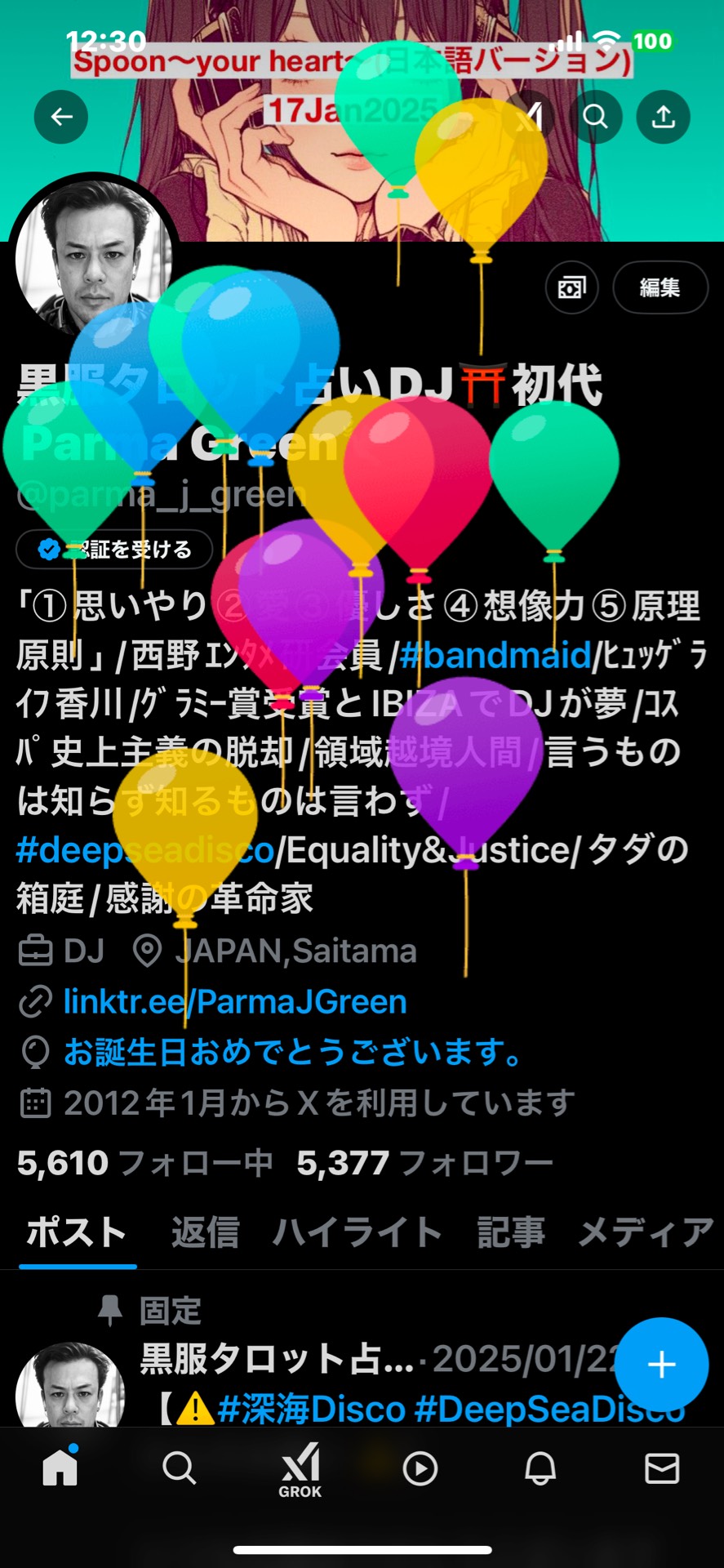Image resolution: width=724 pixels, height=1568 pixels.
Task: Open the Grok tab in bottom navigation
Action: point(299,1470)
